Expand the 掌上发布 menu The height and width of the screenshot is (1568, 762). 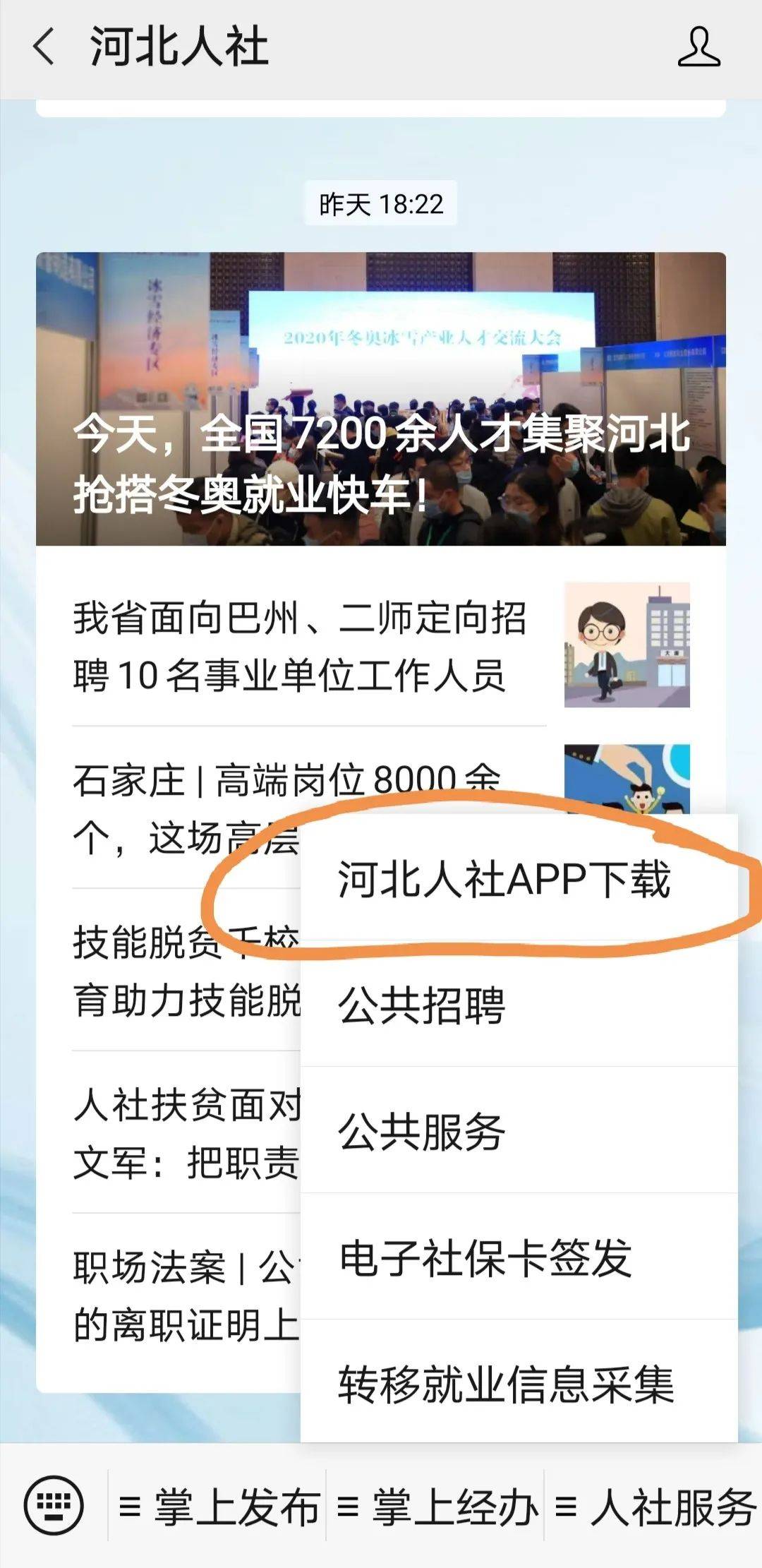pyautogui.click(x=219, y=1507)
